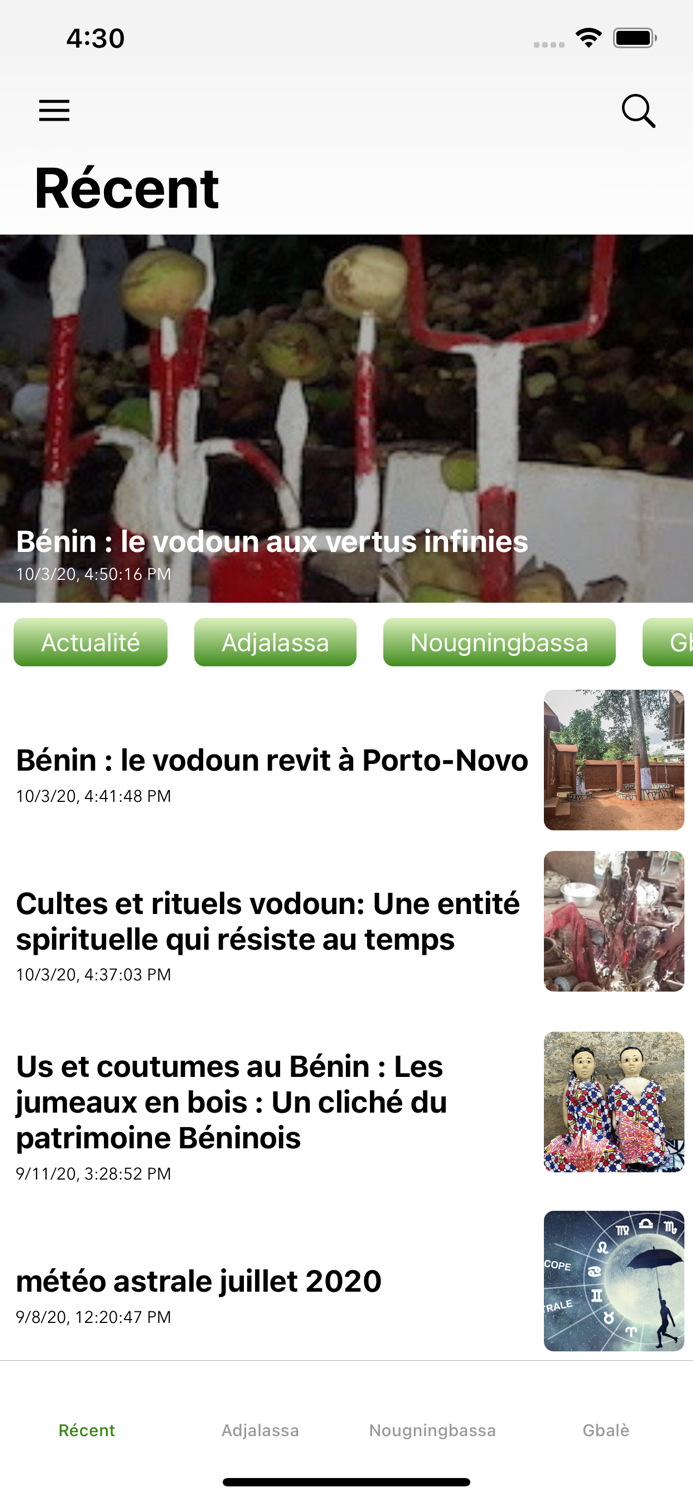Image resolution: width=693 pixels, height=1500 pixels.
Task: Filter by the Adjalassa chip
Action: coord(275,642)
